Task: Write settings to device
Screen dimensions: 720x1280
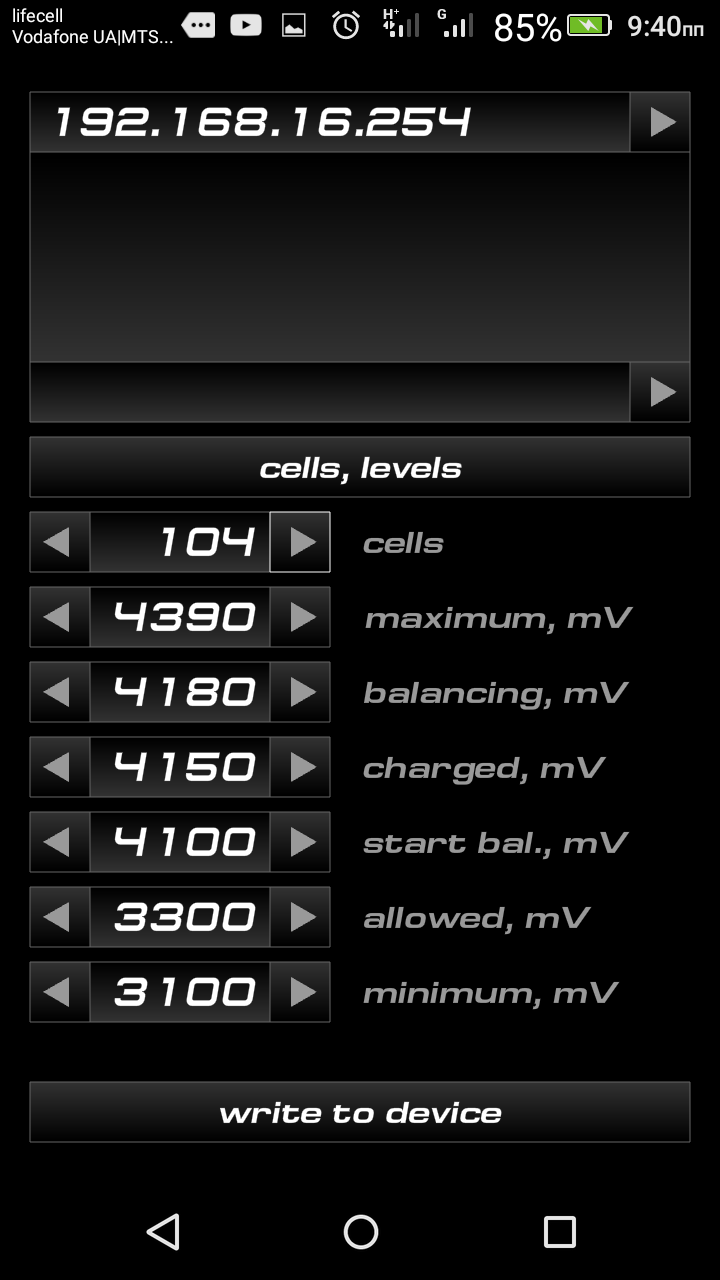Action: [360, 1112]
